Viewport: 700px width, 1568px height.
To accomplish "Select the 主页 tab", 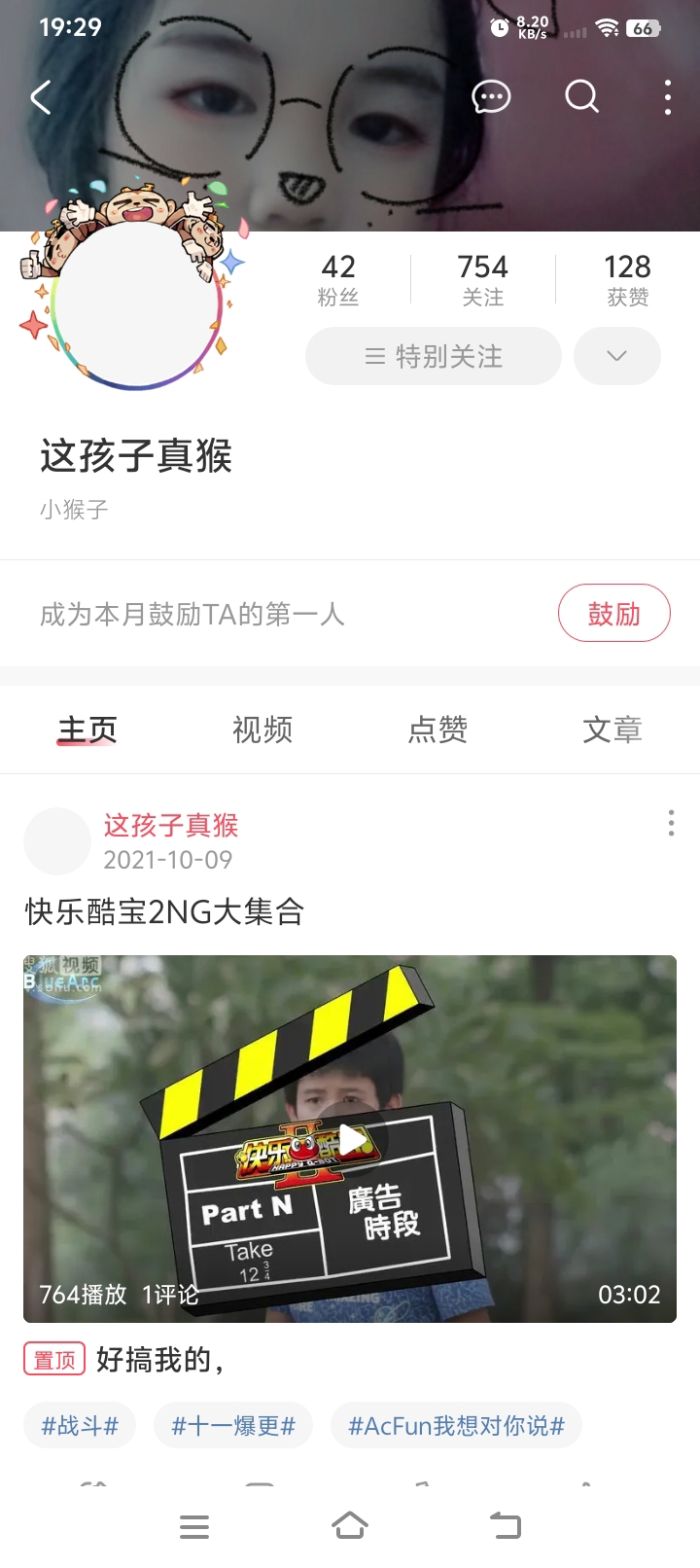I will click(87, 730).
